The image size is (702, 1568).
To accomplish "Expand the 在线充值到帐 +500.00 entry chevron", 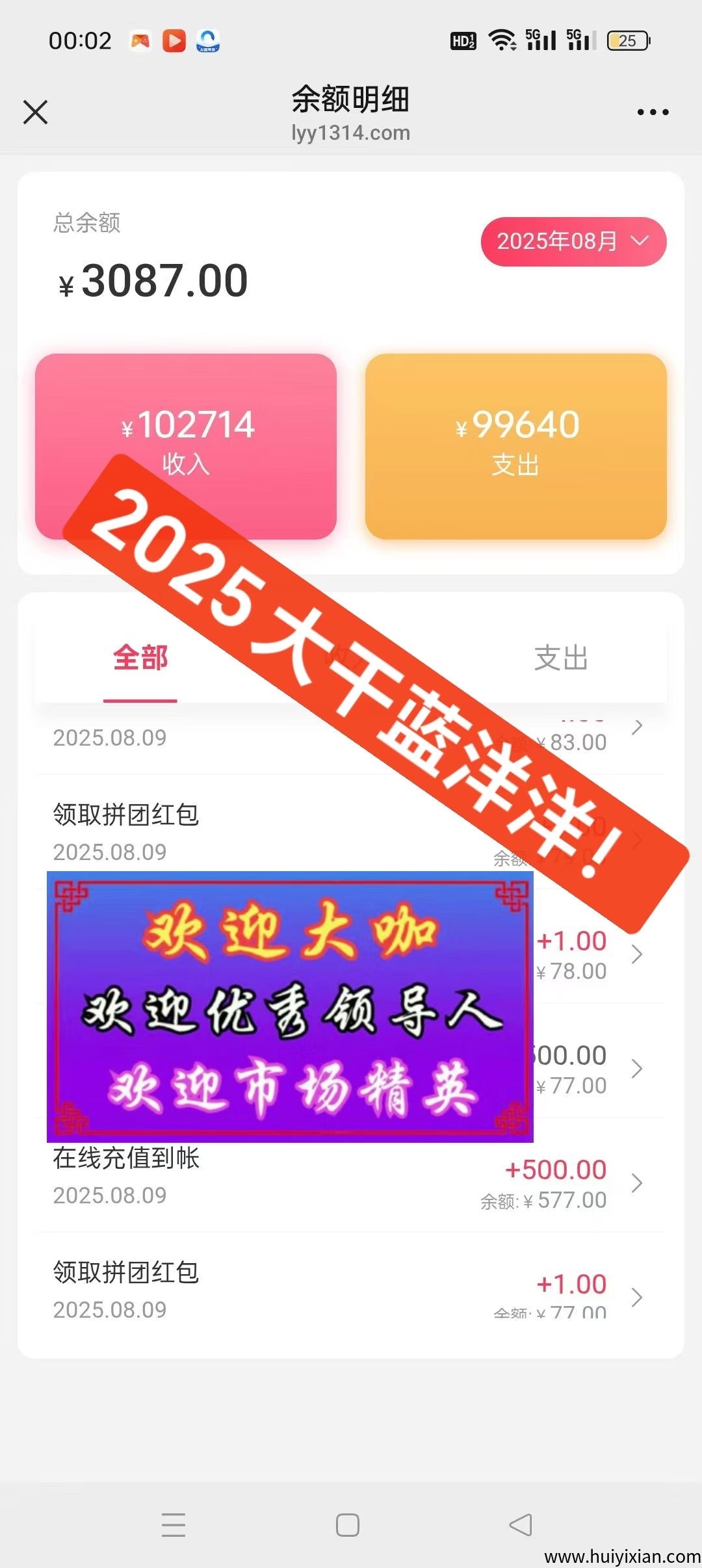I will tap(636, 1183).
